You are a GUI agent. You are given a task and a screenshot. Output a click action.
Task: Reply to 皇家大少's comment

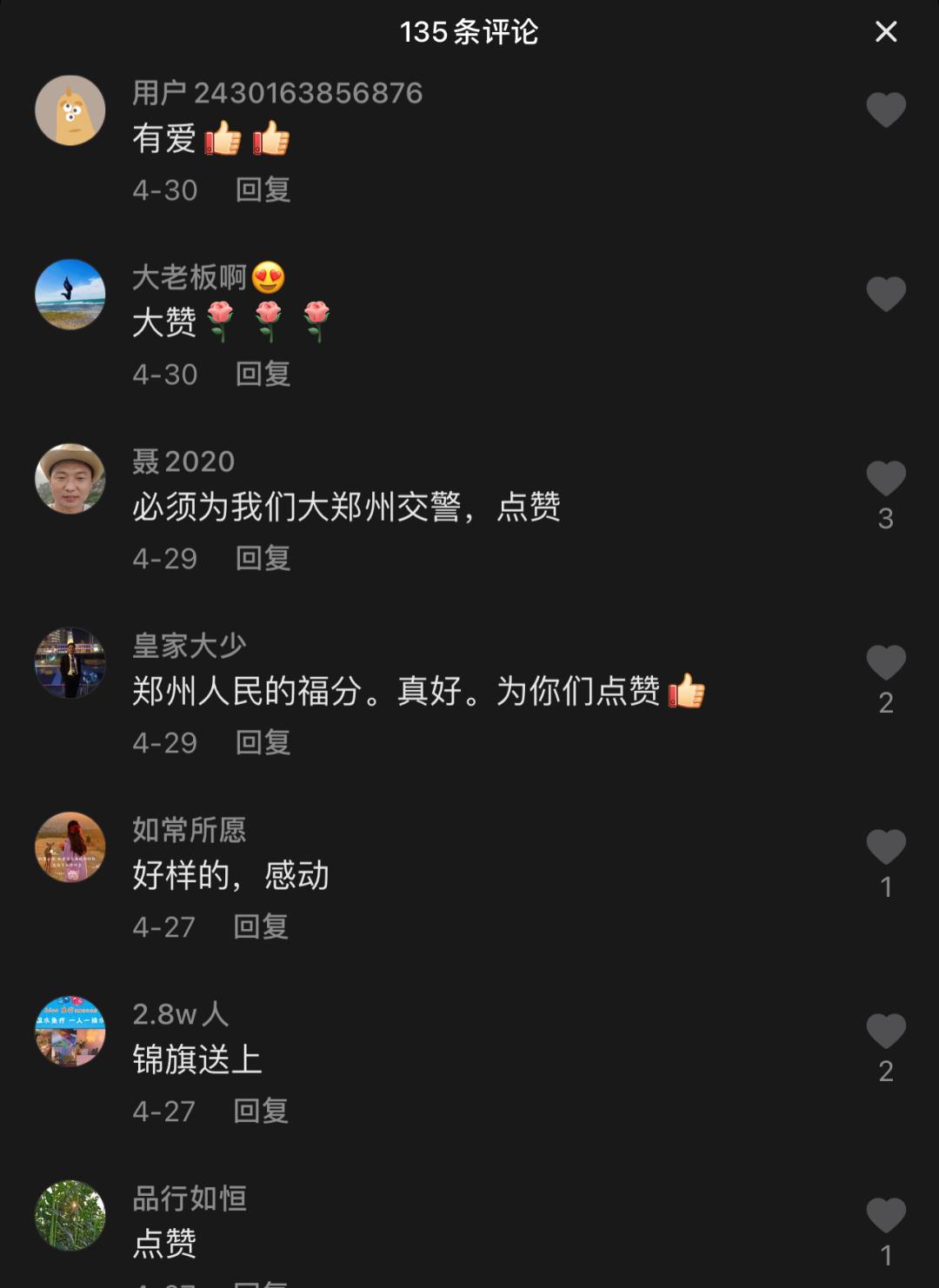coord(263,742)
